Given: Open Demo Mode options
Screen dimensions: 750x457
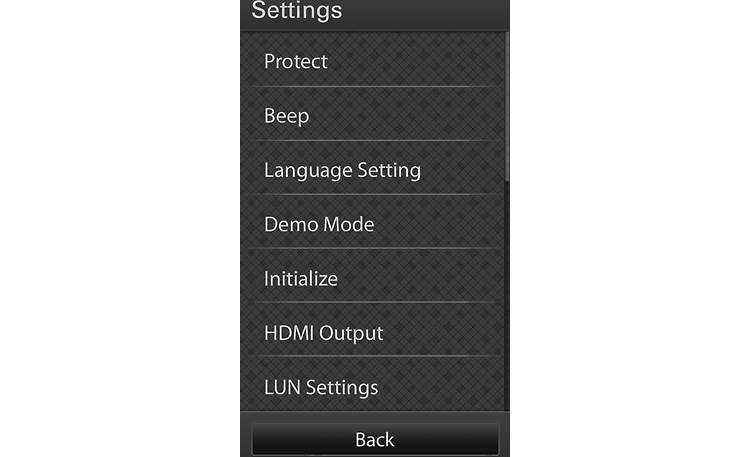Looking at the screenshot, I should pos(319,224).
